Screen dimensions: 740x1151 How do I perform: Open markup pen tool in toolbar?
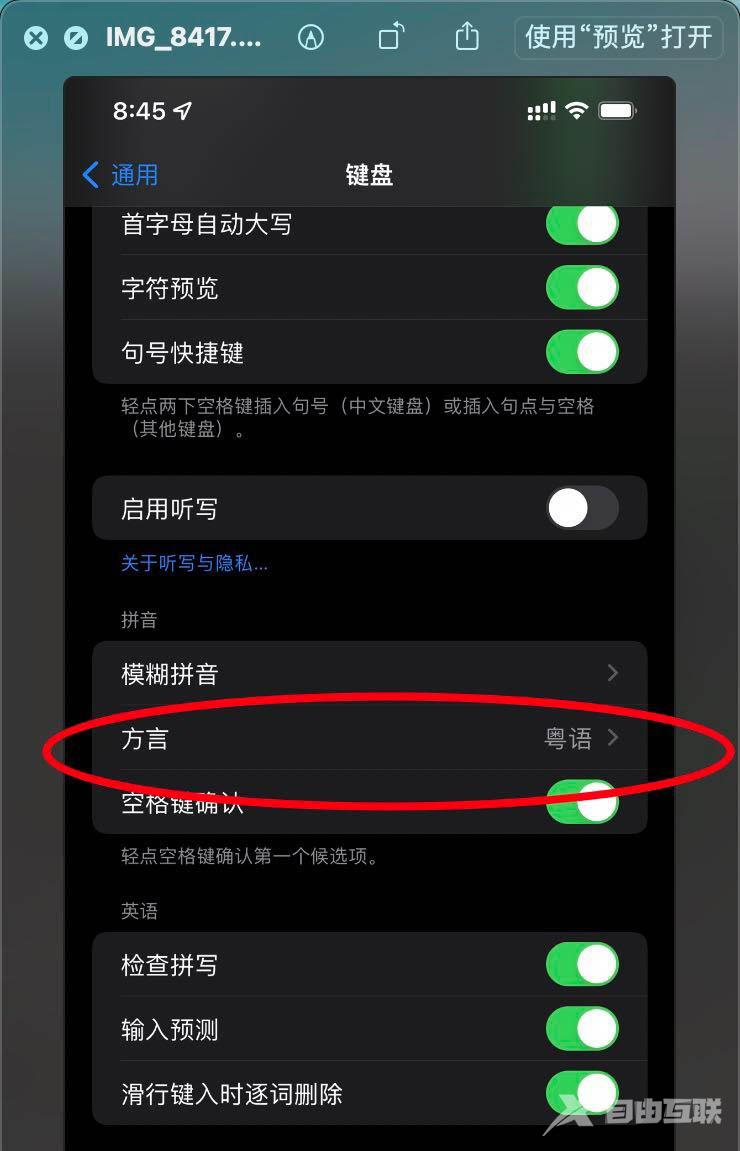311,38
